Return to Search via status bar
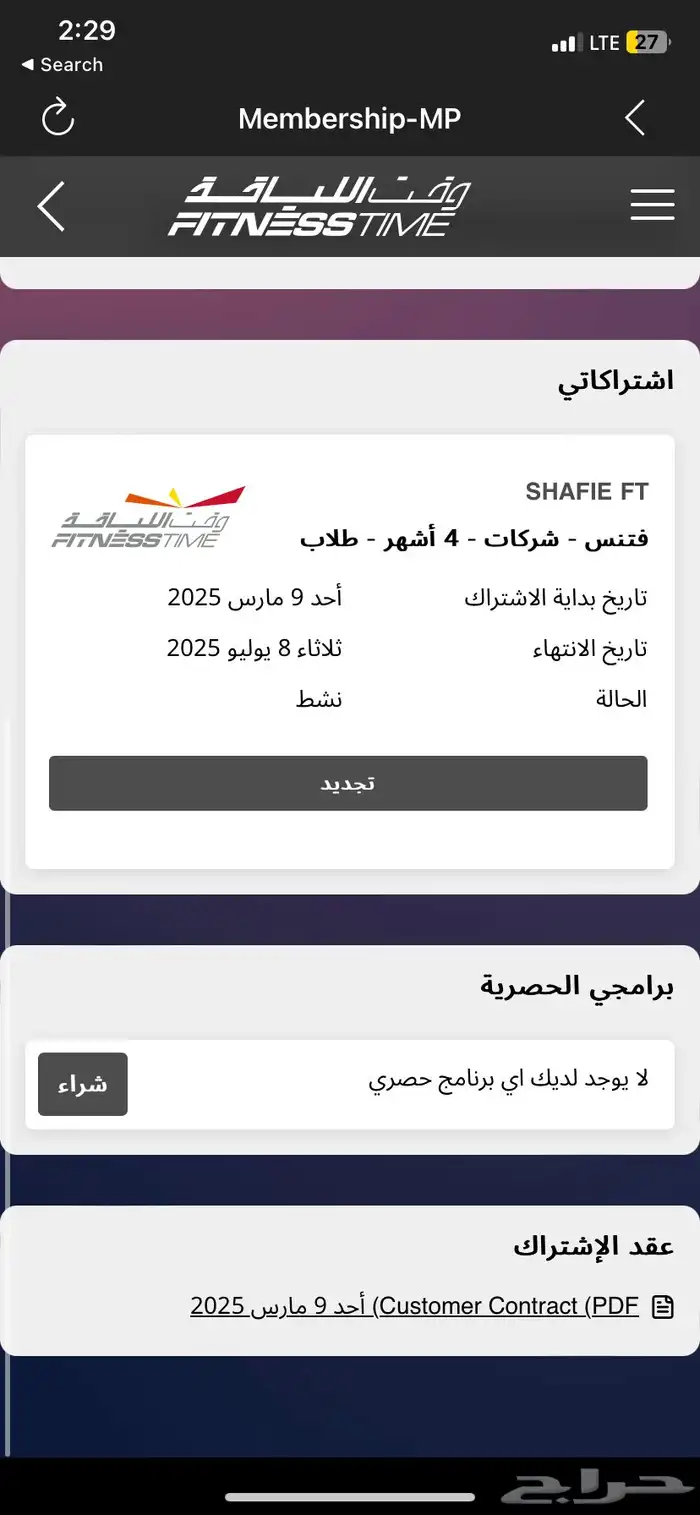 (x=62, y=64)
